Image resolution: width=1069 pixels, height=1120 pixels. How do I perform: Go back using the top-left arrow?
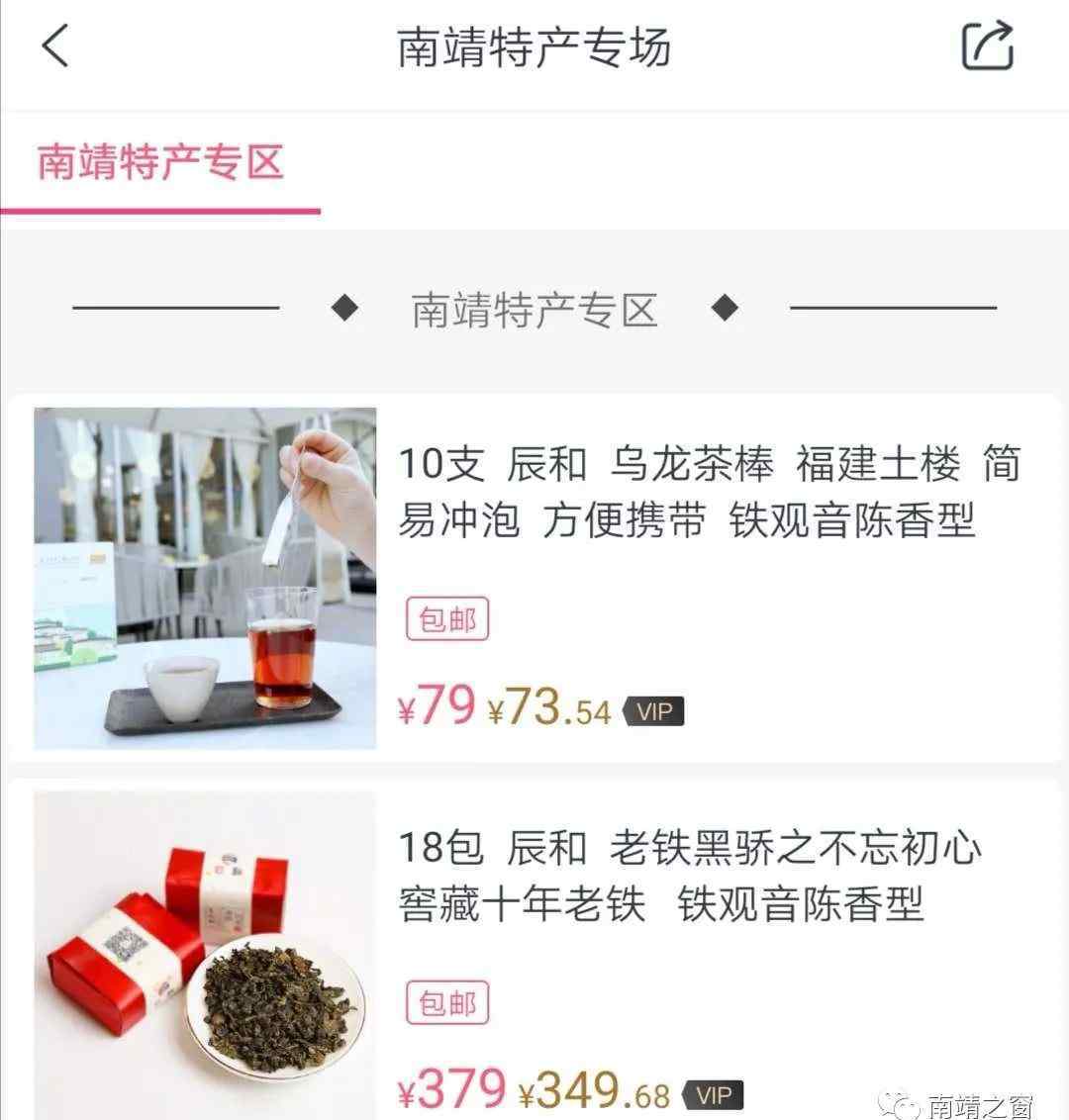pyautogui.click(x=55, y=47)
